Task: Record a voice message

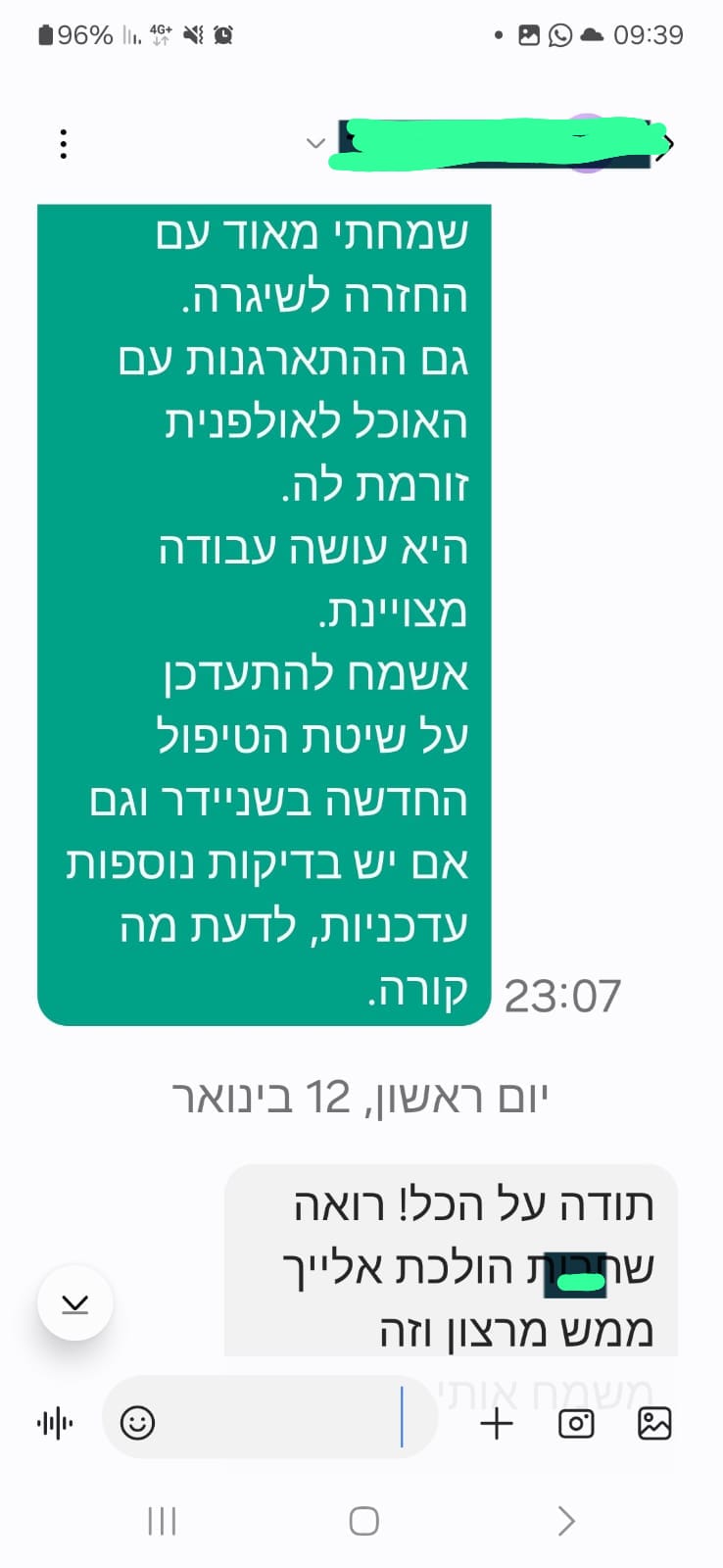Action: coord(55,1423)
